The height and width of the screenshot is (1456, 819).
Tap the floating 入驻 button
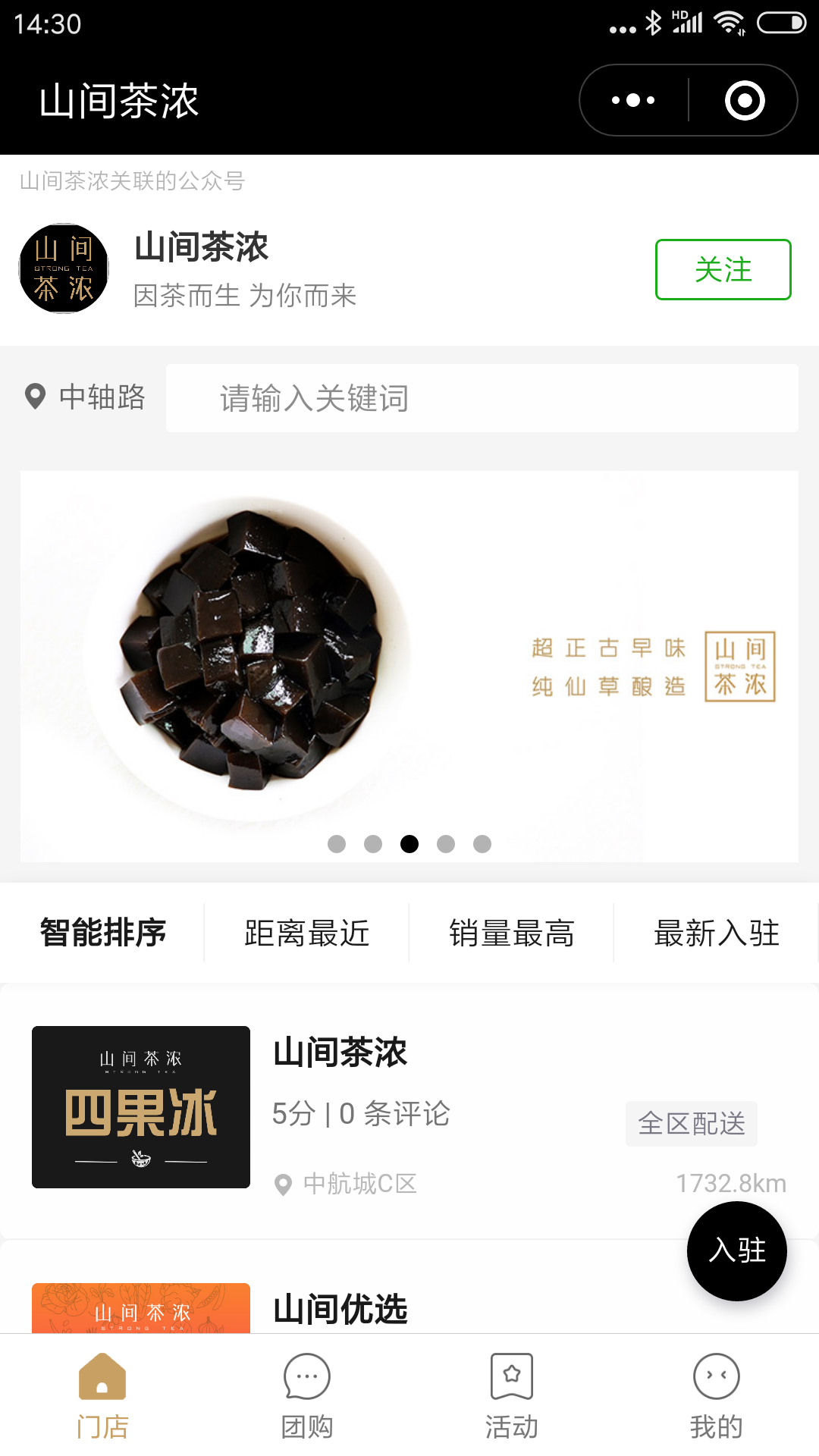point(736,1250)
